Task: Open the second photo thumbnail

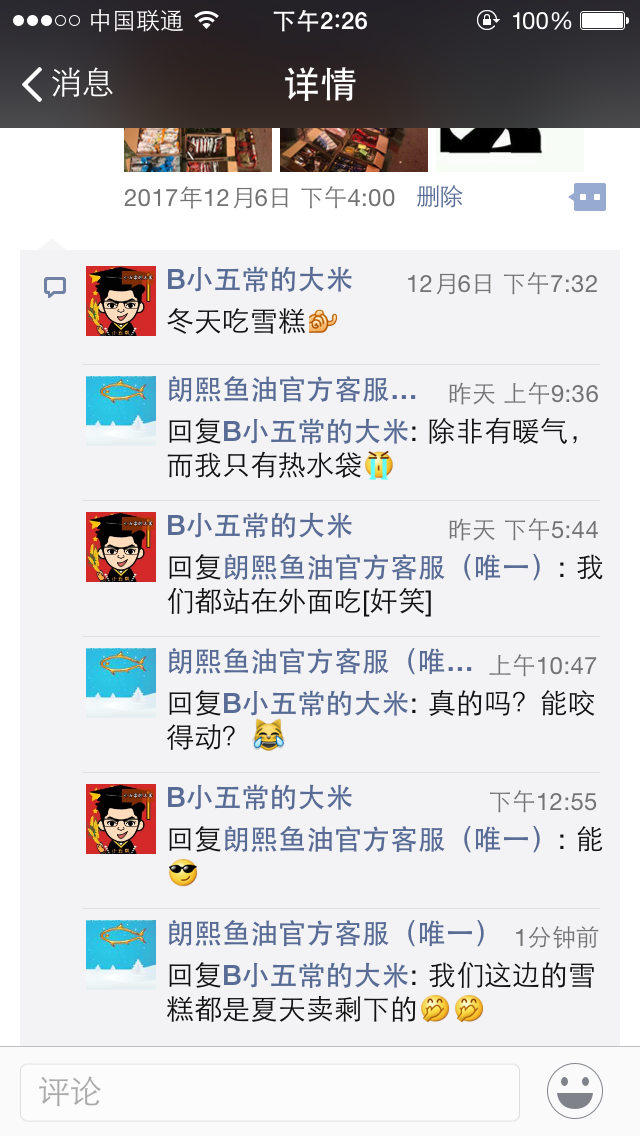Action: [354, 150]
